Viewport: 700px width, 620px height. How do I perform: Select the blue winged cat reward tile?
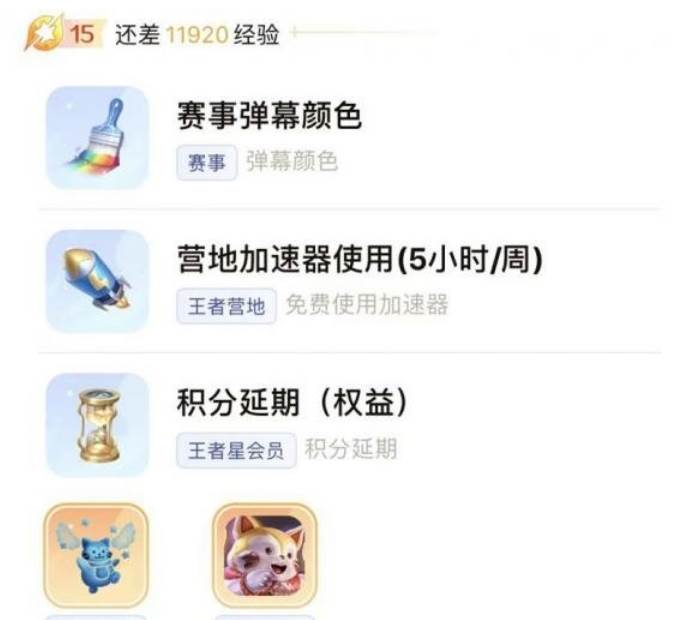(x=96, y=554)
